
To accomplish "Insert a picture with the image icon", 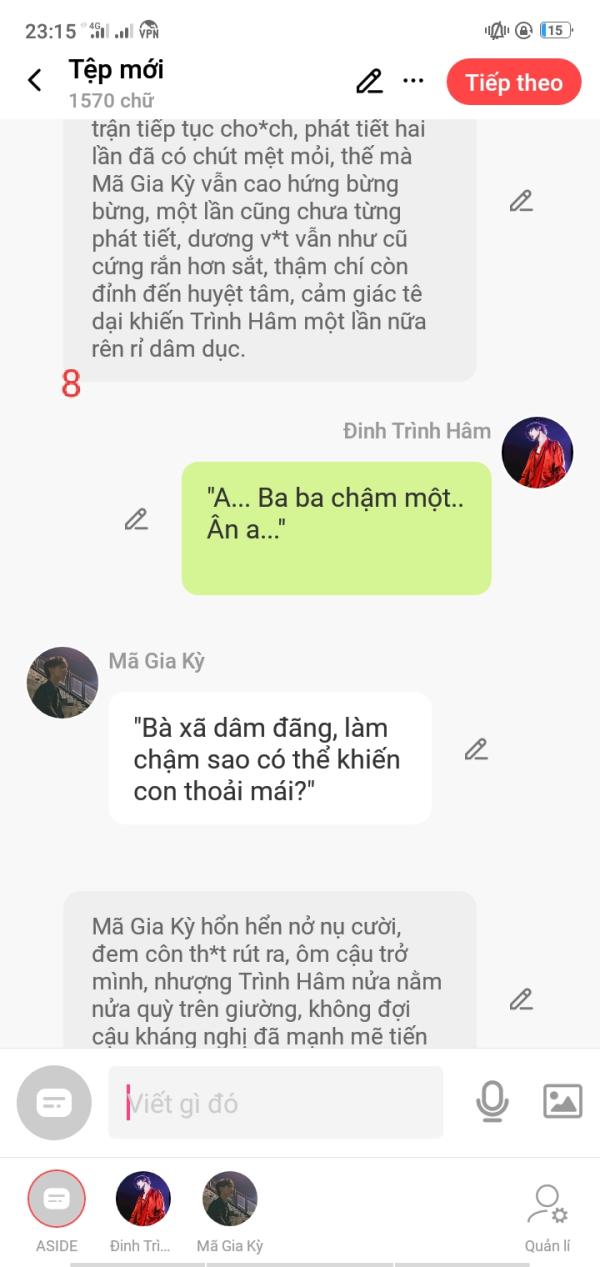I will tap(562, 1101).
